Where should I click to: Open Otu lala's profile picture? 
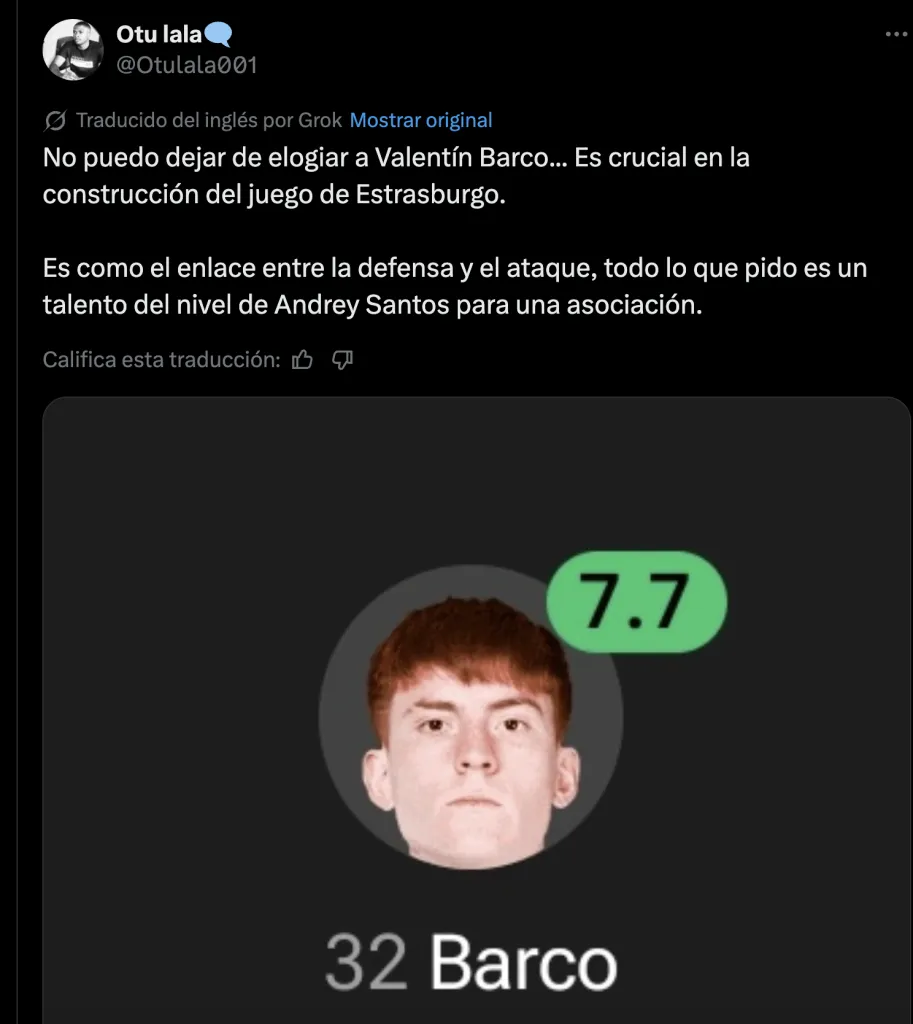coord(73,50)
